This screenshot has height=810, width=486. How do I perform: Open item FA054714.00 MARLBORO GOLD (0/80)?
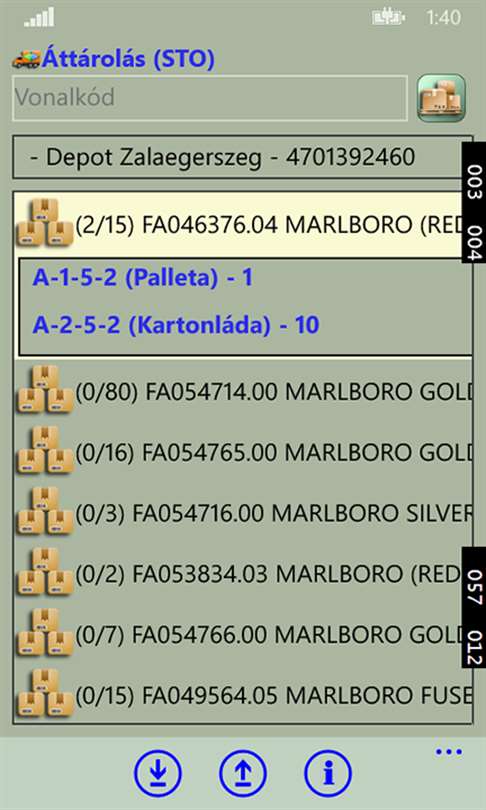point(242,392)
